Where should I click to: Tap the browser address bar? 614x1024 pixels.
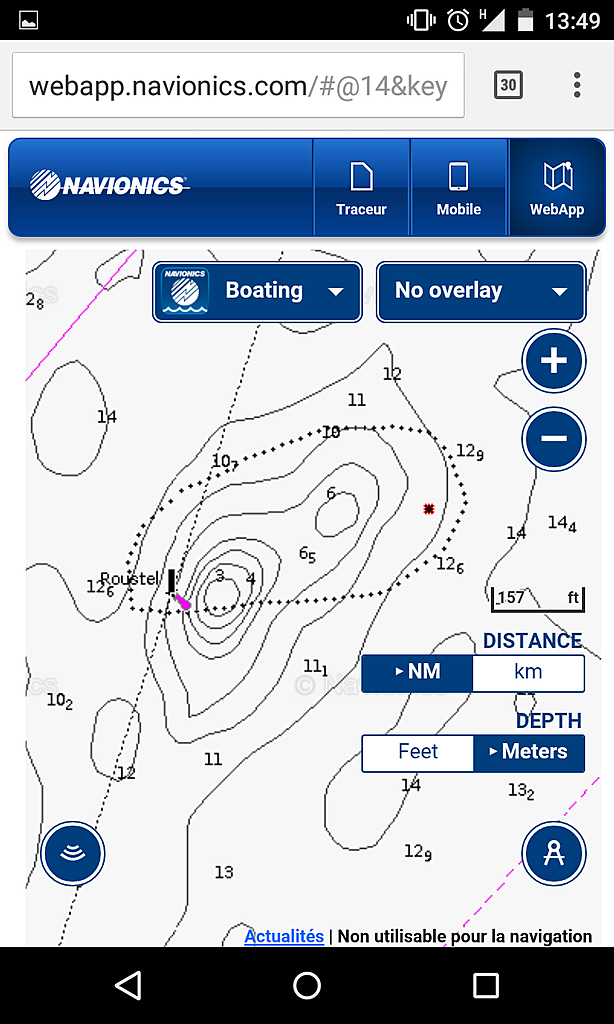click(238, 85)
